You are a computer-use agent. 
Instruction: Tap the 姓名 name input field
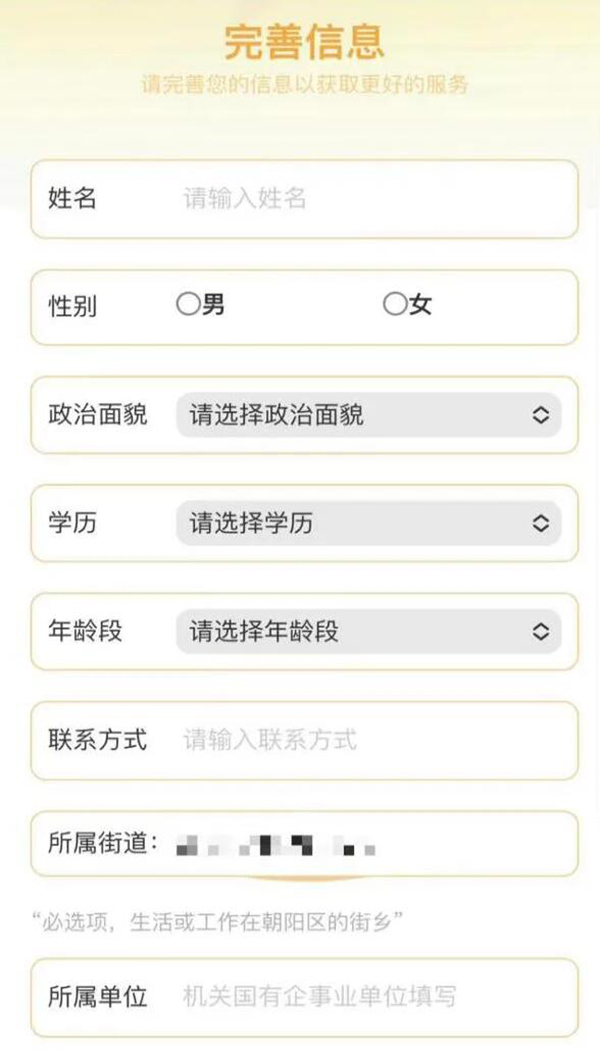click(370, 198)
